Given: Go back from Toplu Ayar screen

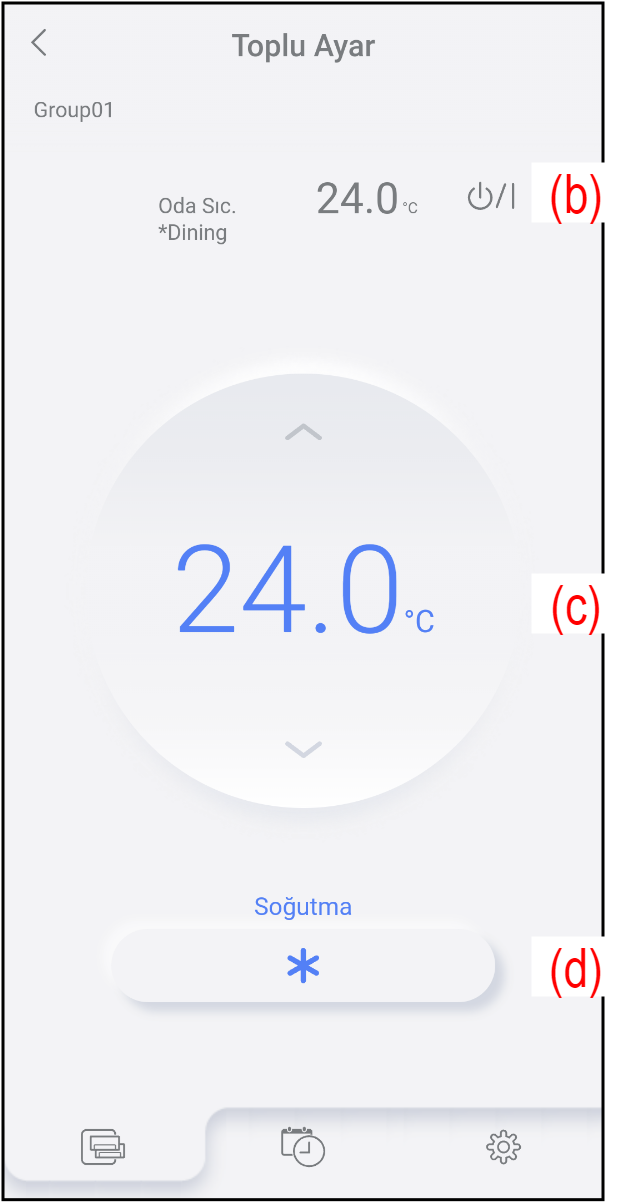Looking at the screenshot, I should 39,43.
